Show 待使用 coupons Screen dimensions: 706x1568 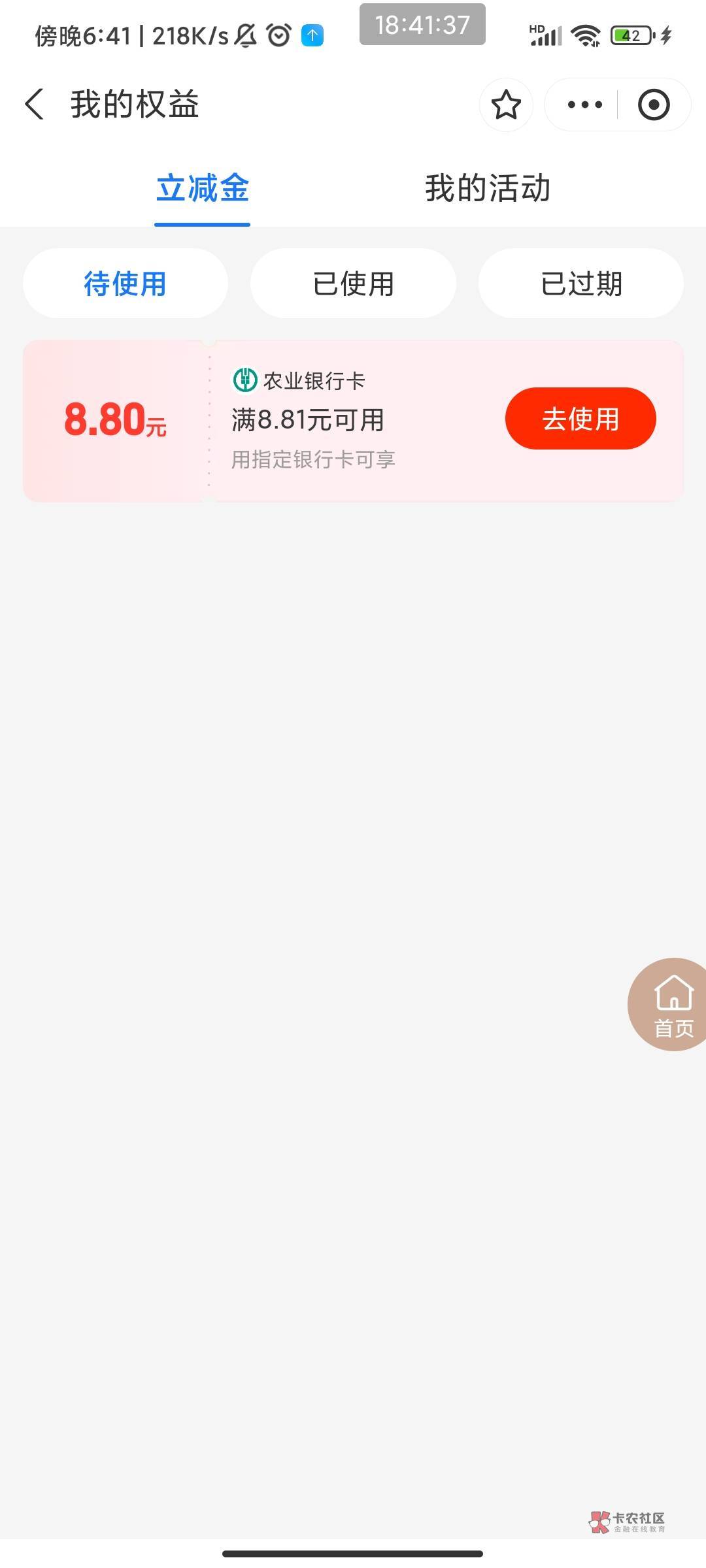click(126, 284)
